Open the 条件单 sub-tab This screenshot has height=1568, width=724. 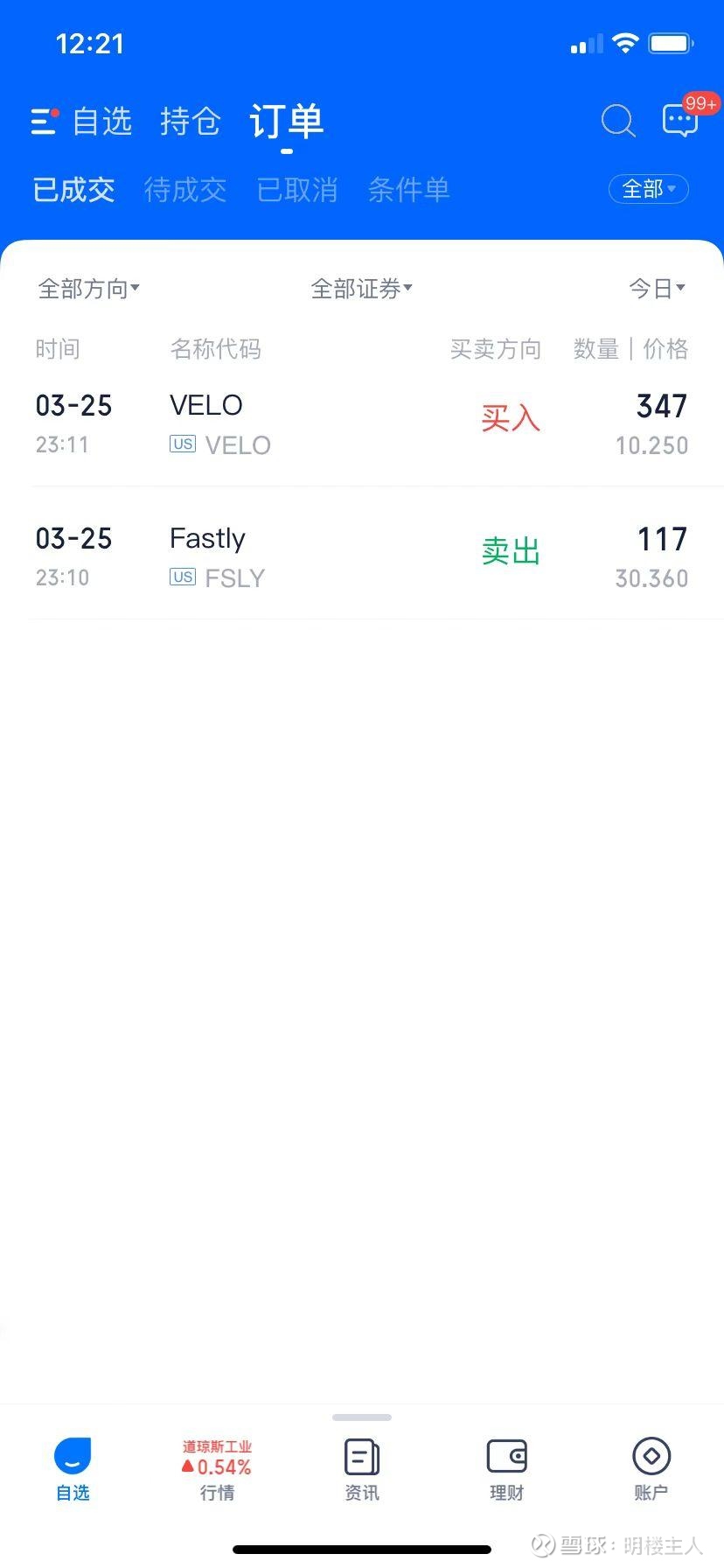408,190
